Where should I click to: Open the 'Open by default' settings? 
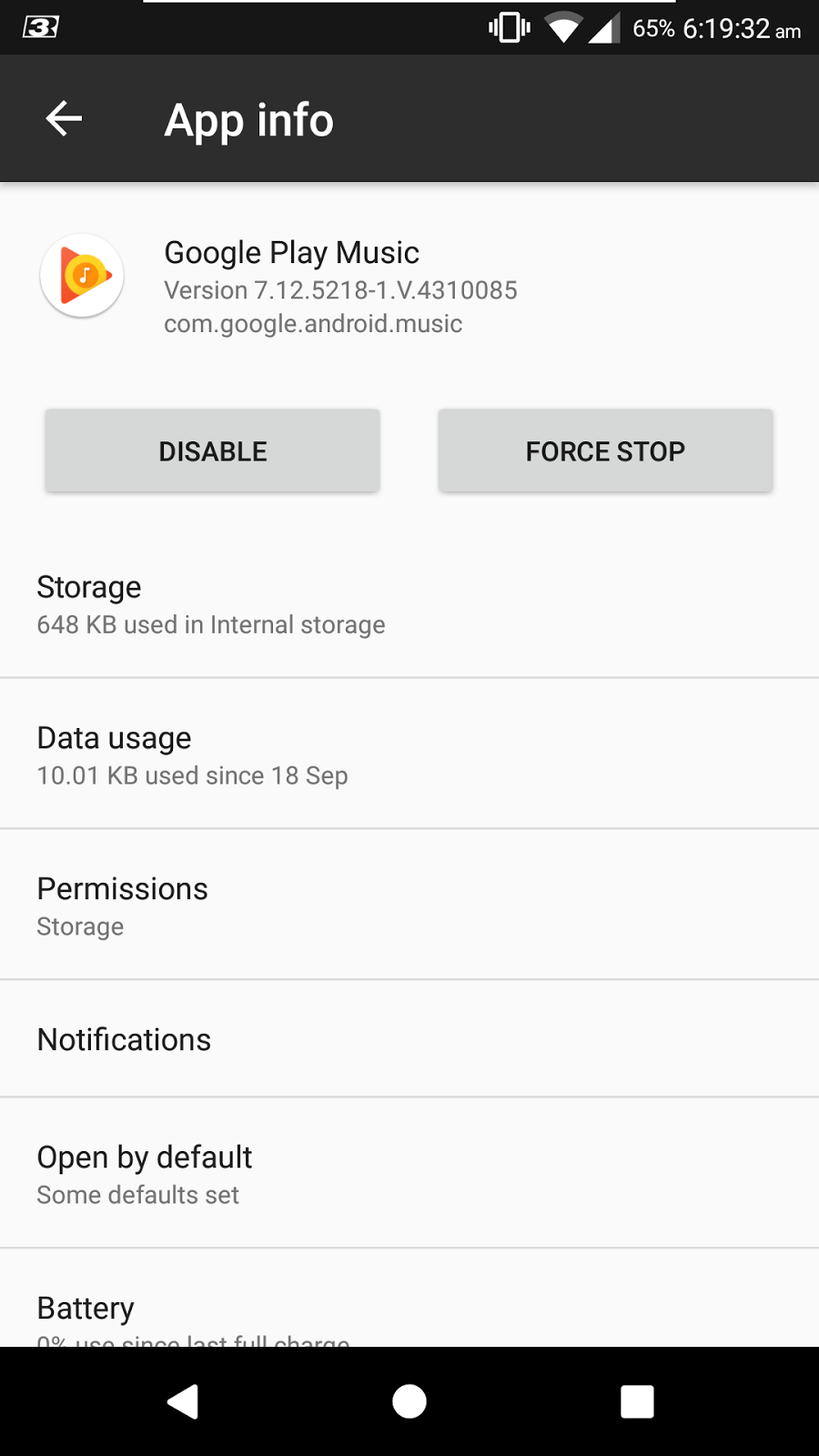409,1174
